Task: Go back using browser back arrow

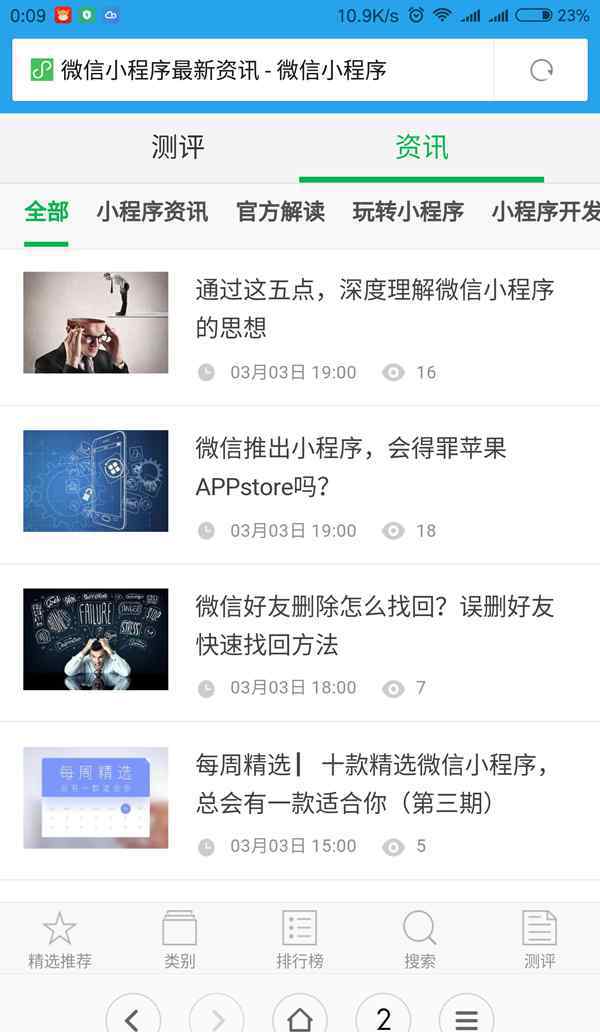Action: 132,1018
